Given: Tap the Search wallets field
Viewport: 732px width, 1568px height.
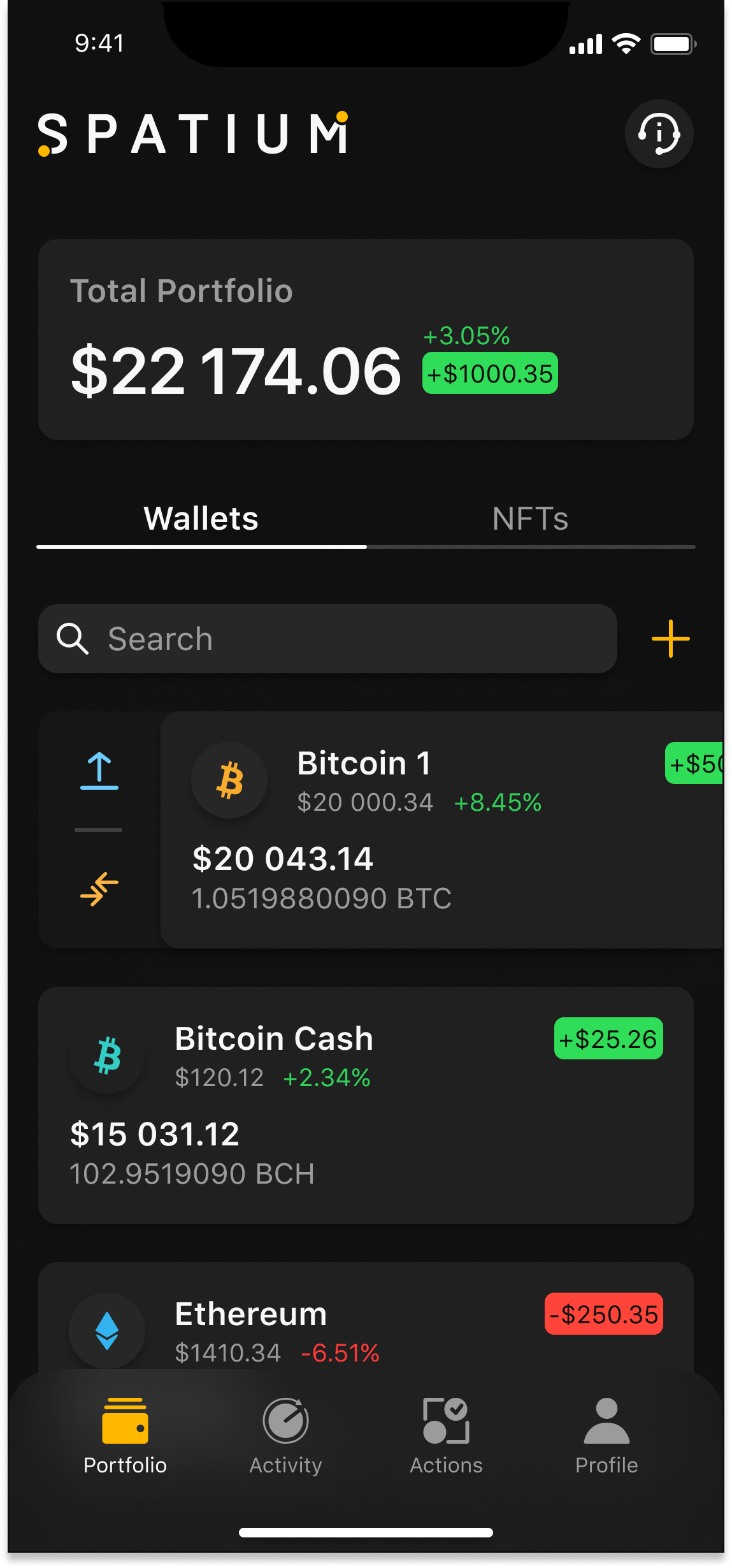Looking at the screenshot, I should (x=327, y=639).
